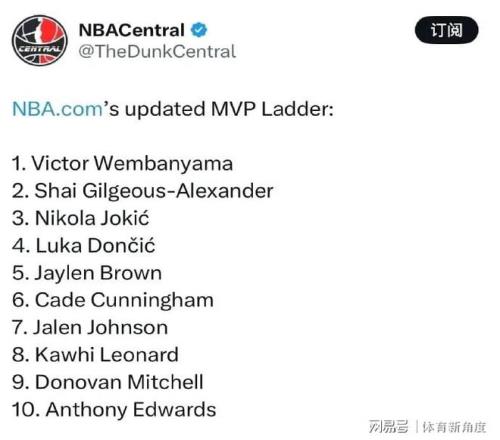Open NBACentral's profile avatar
This screenshot has width=500, height=440.
coord(40,40)
